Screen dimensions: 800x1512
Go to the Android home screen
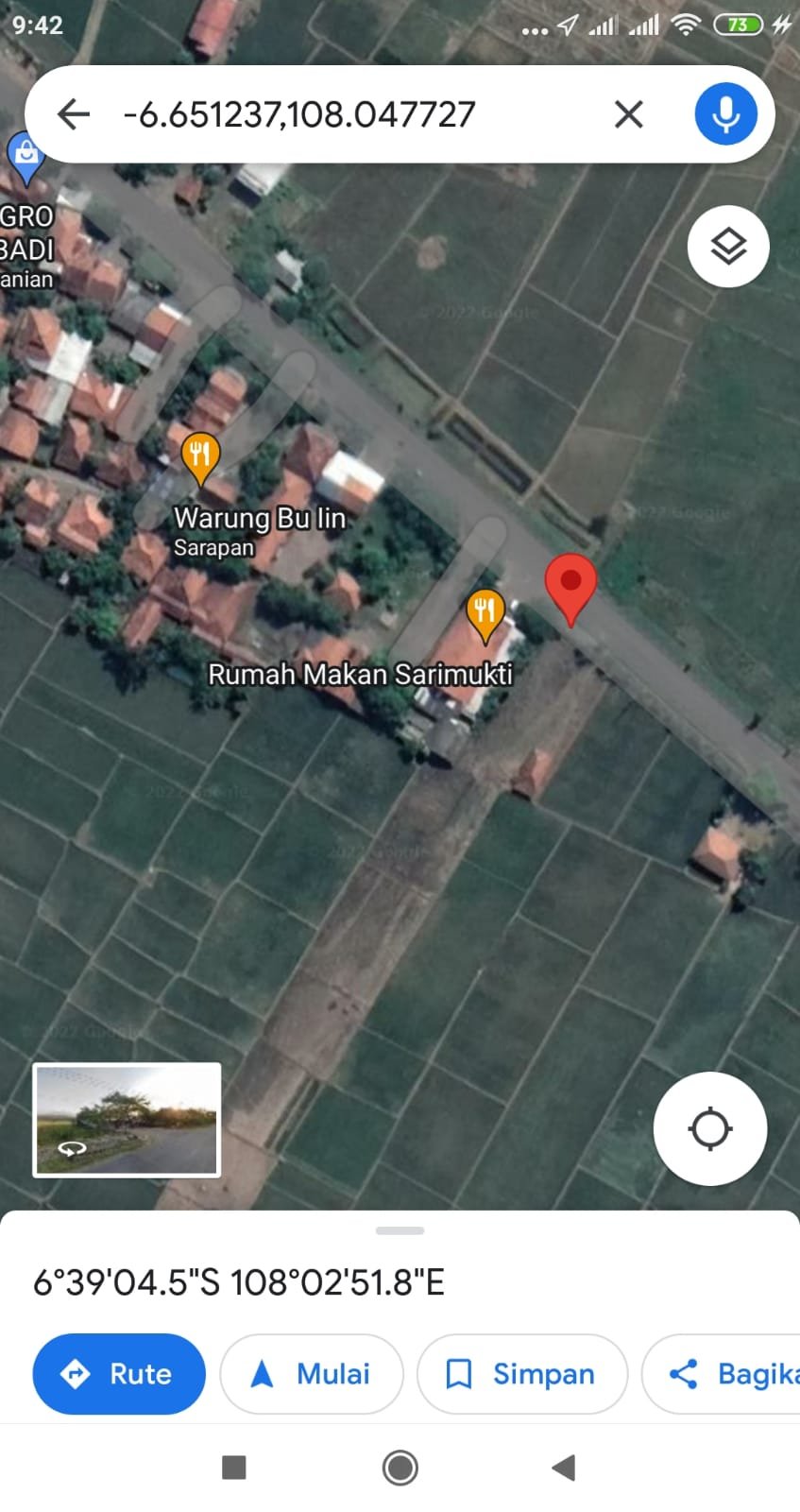[x=400, y=1468]
